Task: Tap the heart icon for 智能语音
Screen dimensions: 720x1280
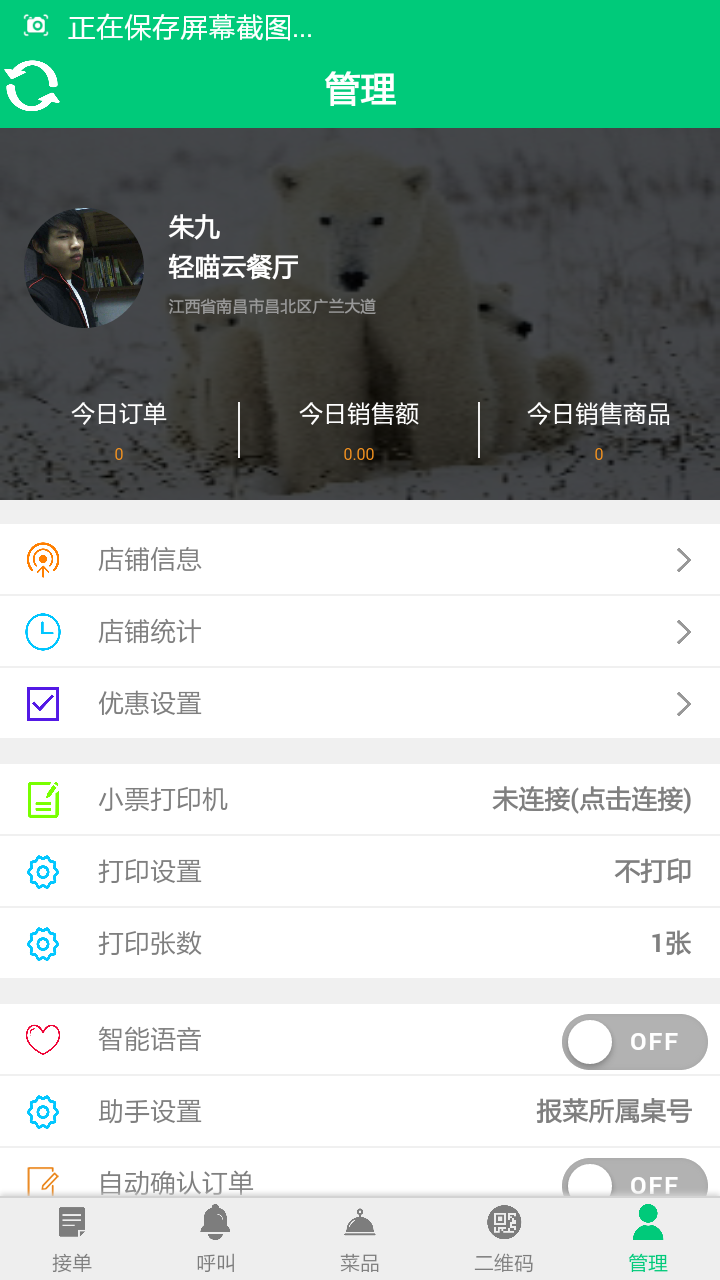Action: click(x=42, y=1041)
